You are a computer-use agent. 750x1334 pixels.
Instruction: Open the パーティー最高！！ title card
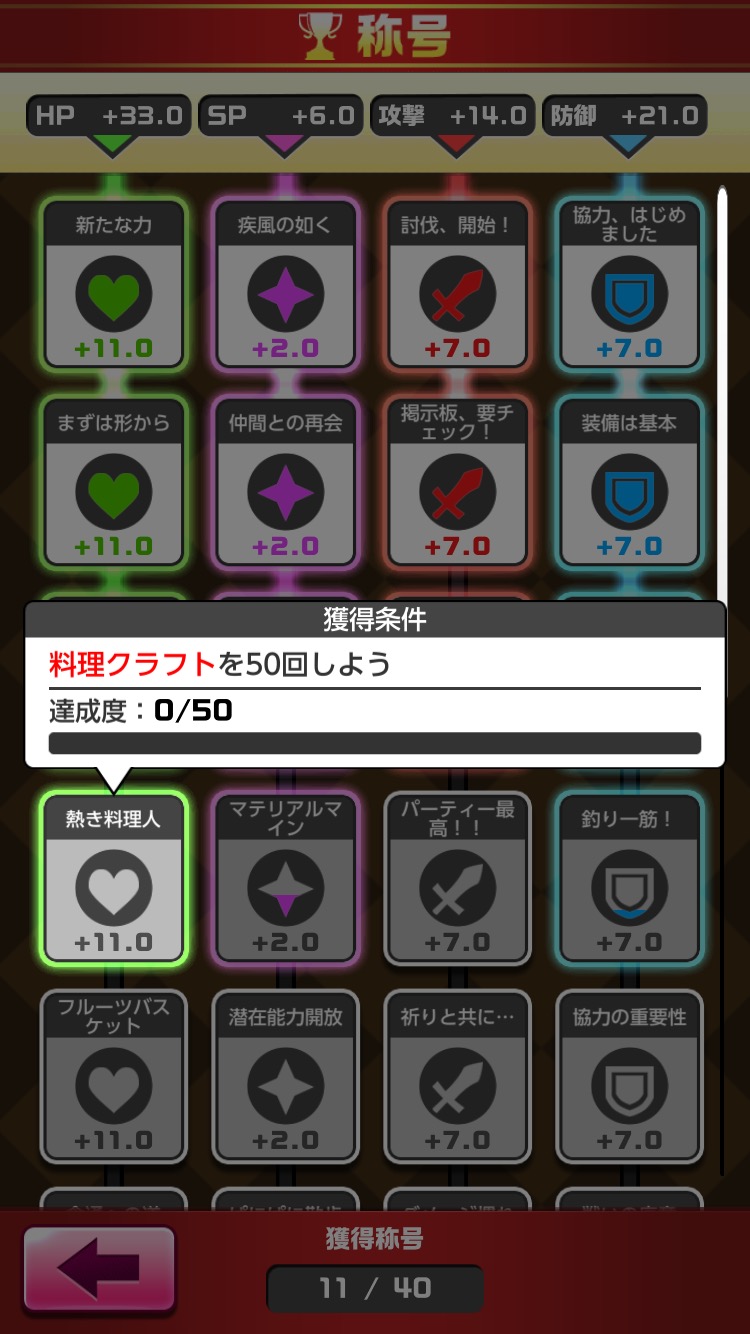(458, 878)
